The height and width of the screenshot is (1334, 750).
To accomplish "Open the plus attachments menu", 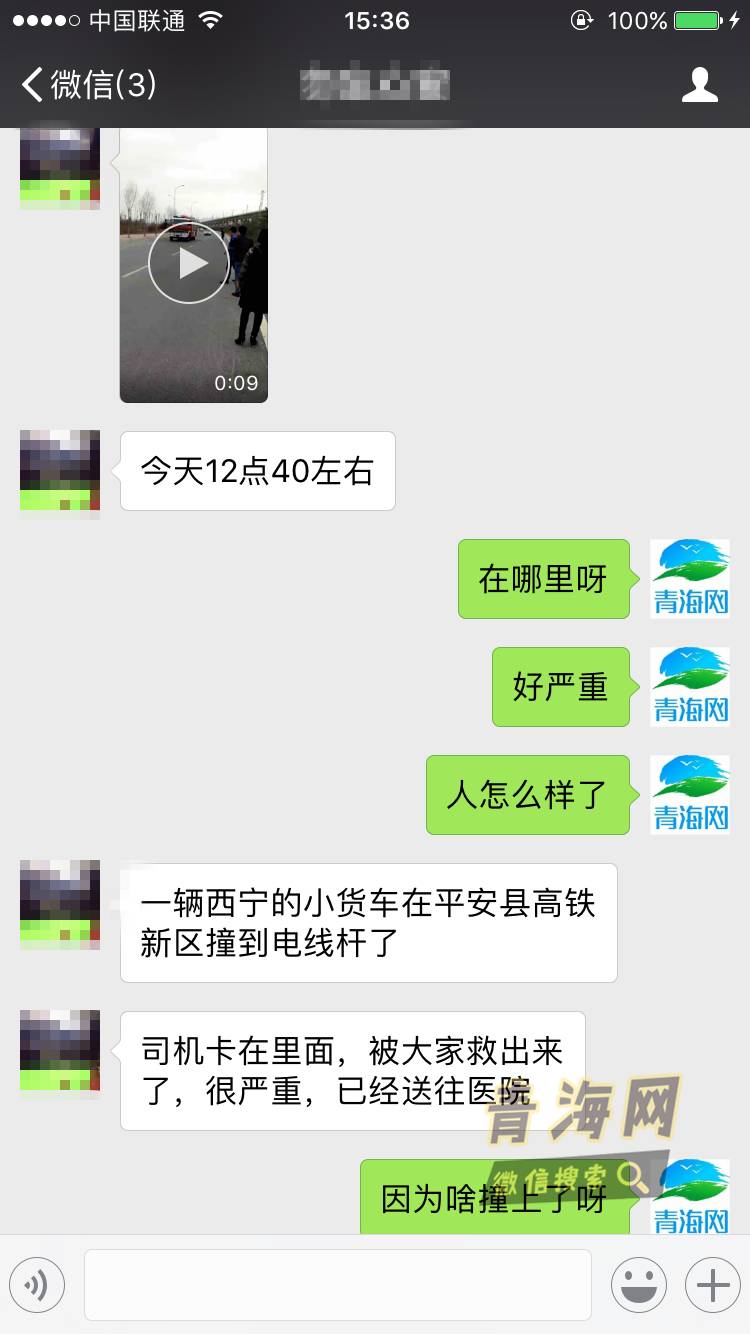I will pyautogui.click(x=713, y=1285).
